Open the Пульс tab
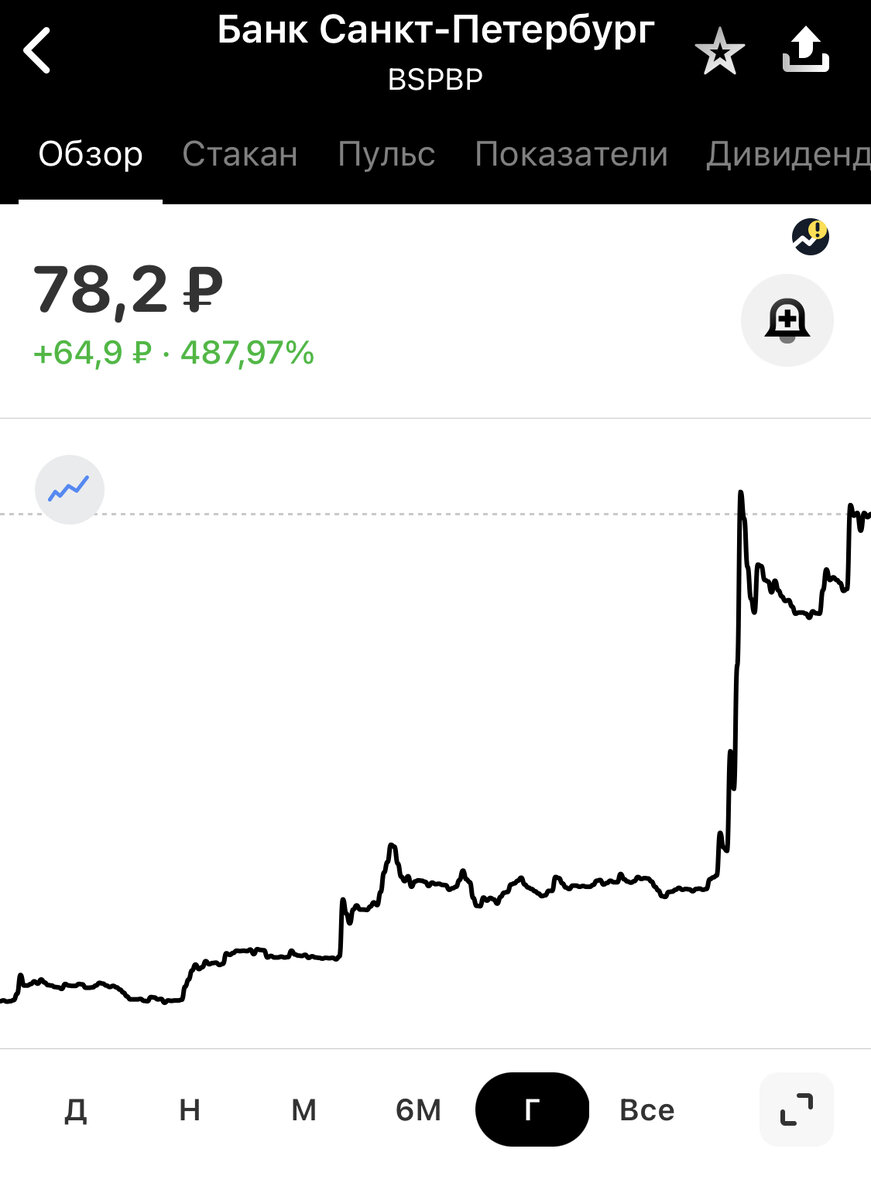This screenshot has height=1200, width=871. tap(386, 154)
